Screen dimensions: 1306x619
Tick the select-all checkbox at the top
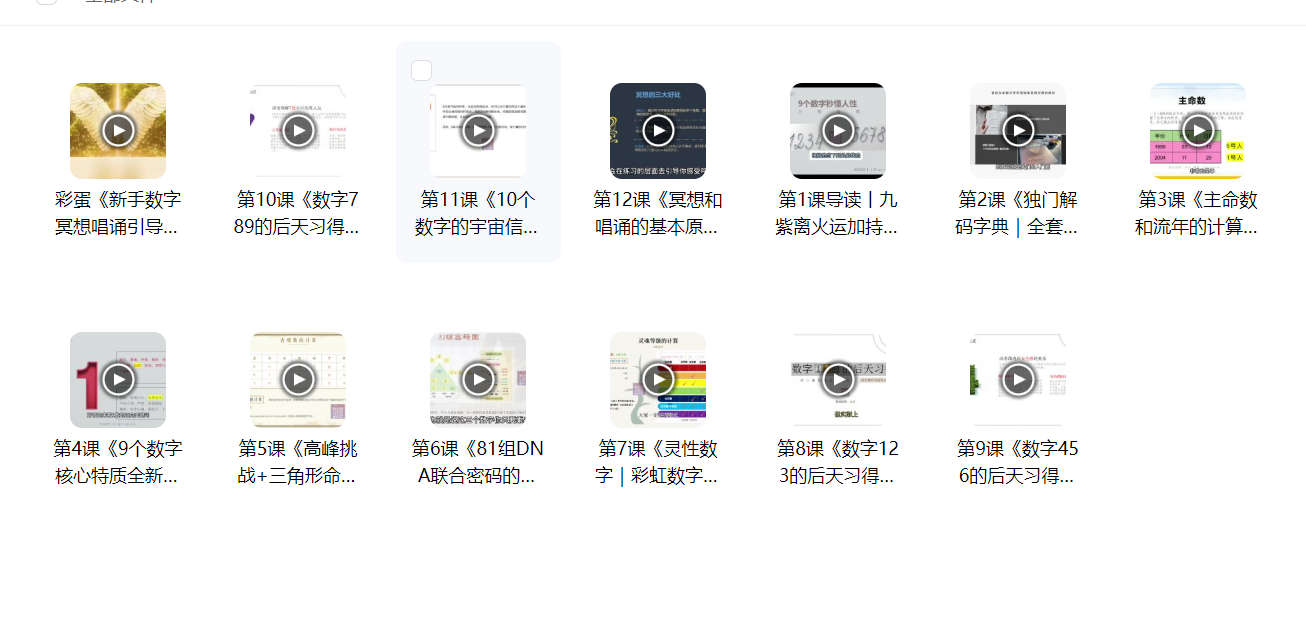(46, 2)
